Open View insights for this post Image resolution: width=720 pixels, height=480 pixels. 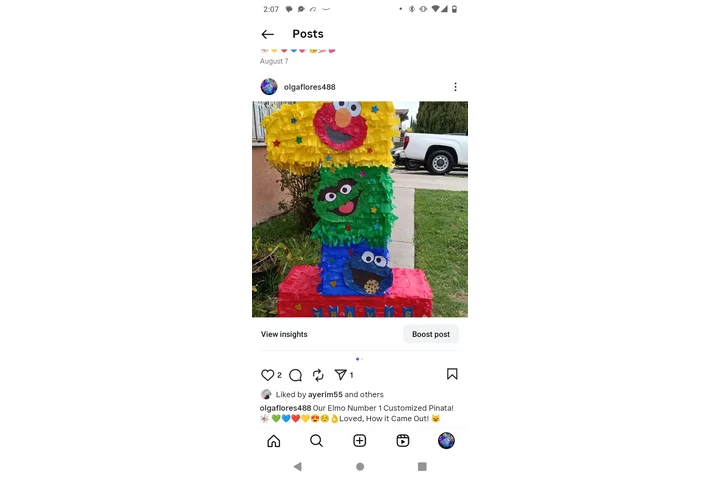click(284, 334)
